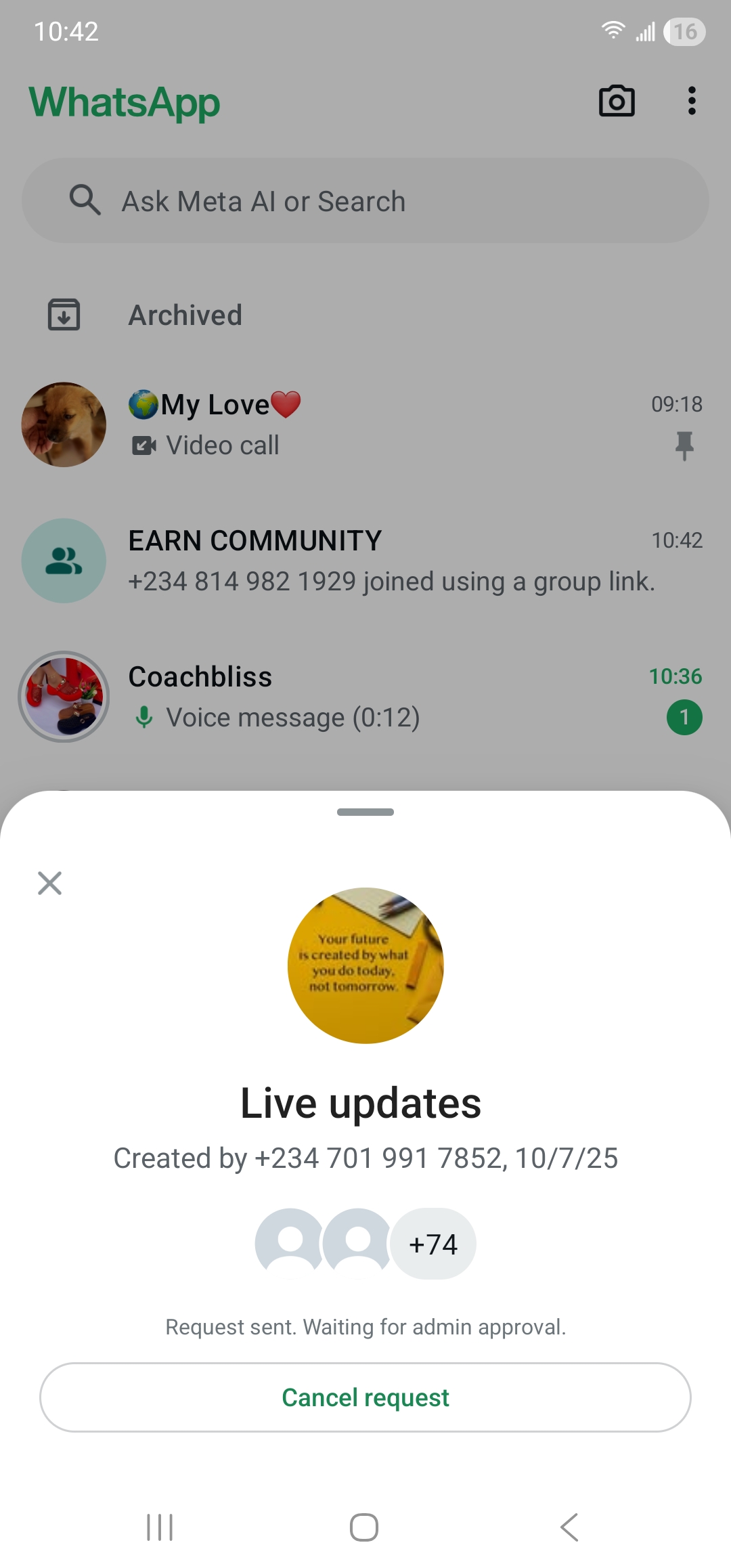Viewport: 731px width, 1568px height.
Task: Go back using the system back button
Action: click(x=569, y=1527)
